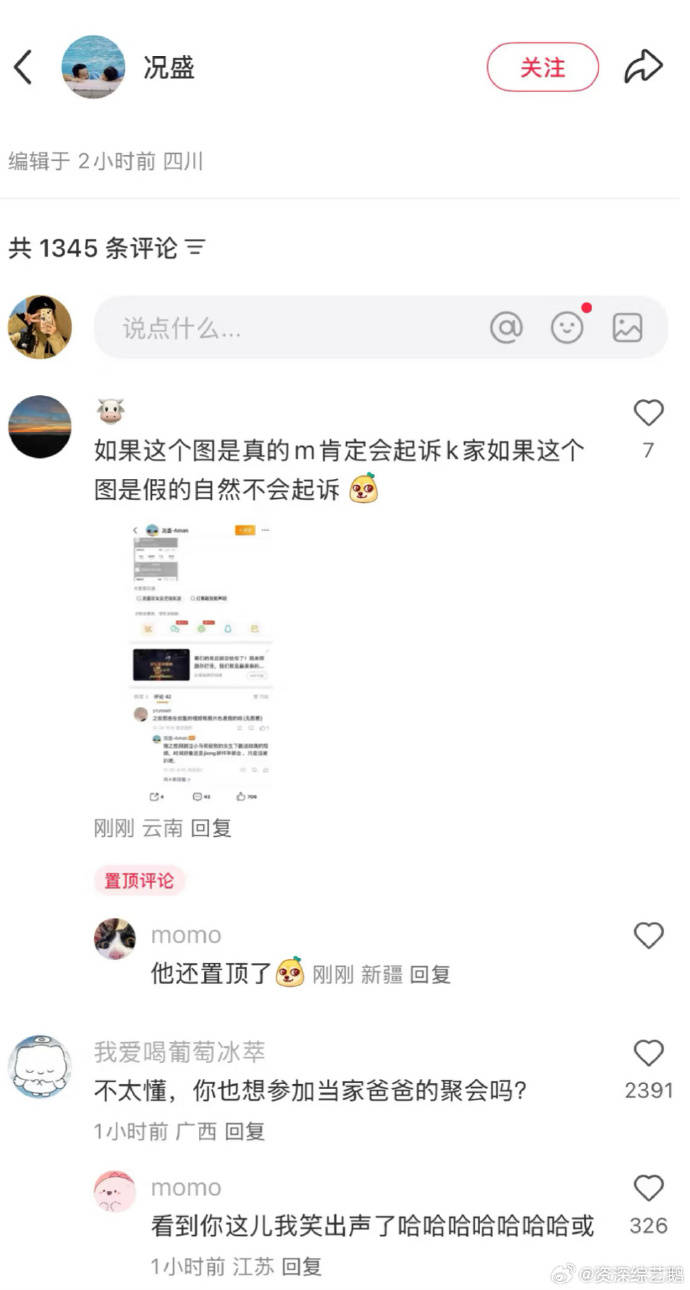Image resolution: width=690 pixels, height=1290 pixels.
Task: Open 况盛's profile avatar
Action: (x=93, y=67)
